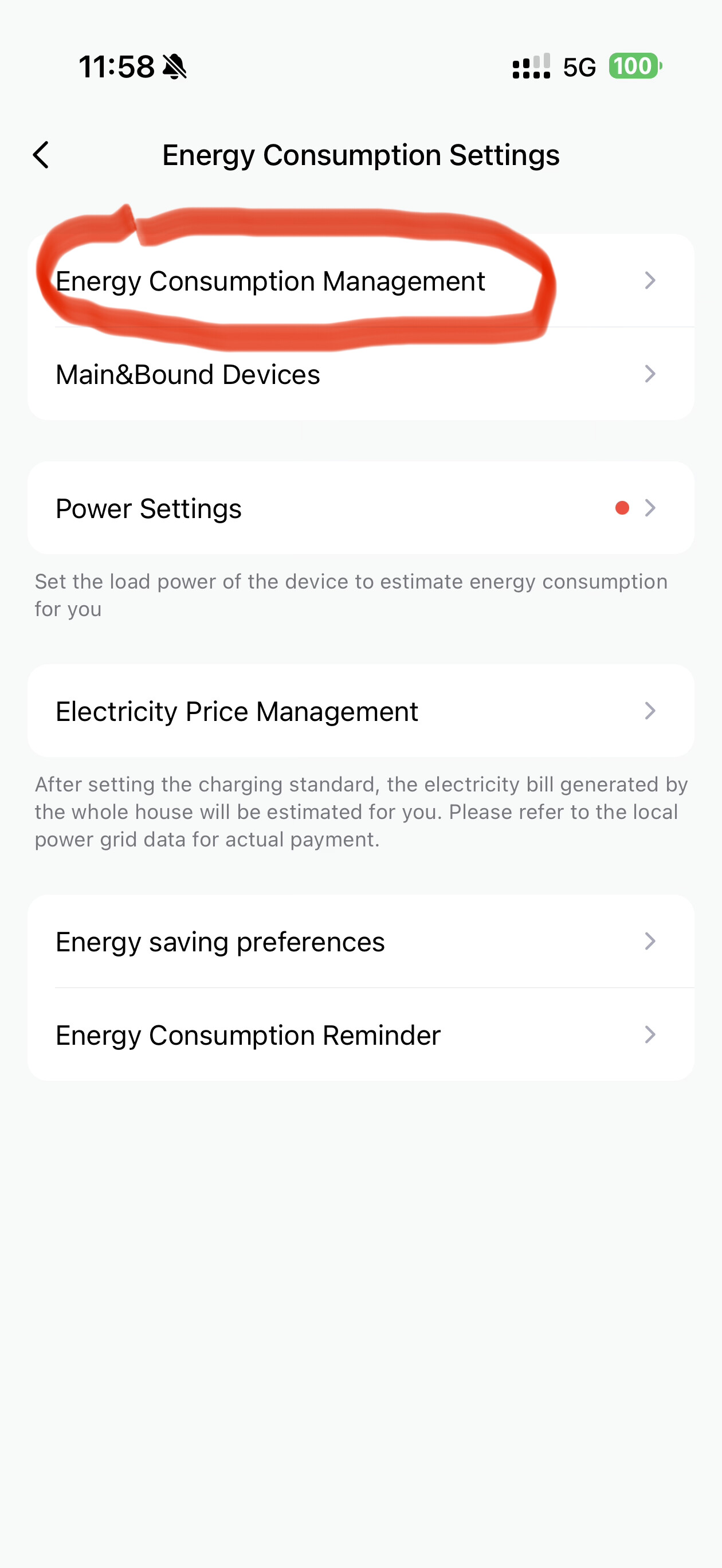Open Energy Consumption Management
Image resolution: width=722 pixels, height=1568 pixels.
click(359, 281)
